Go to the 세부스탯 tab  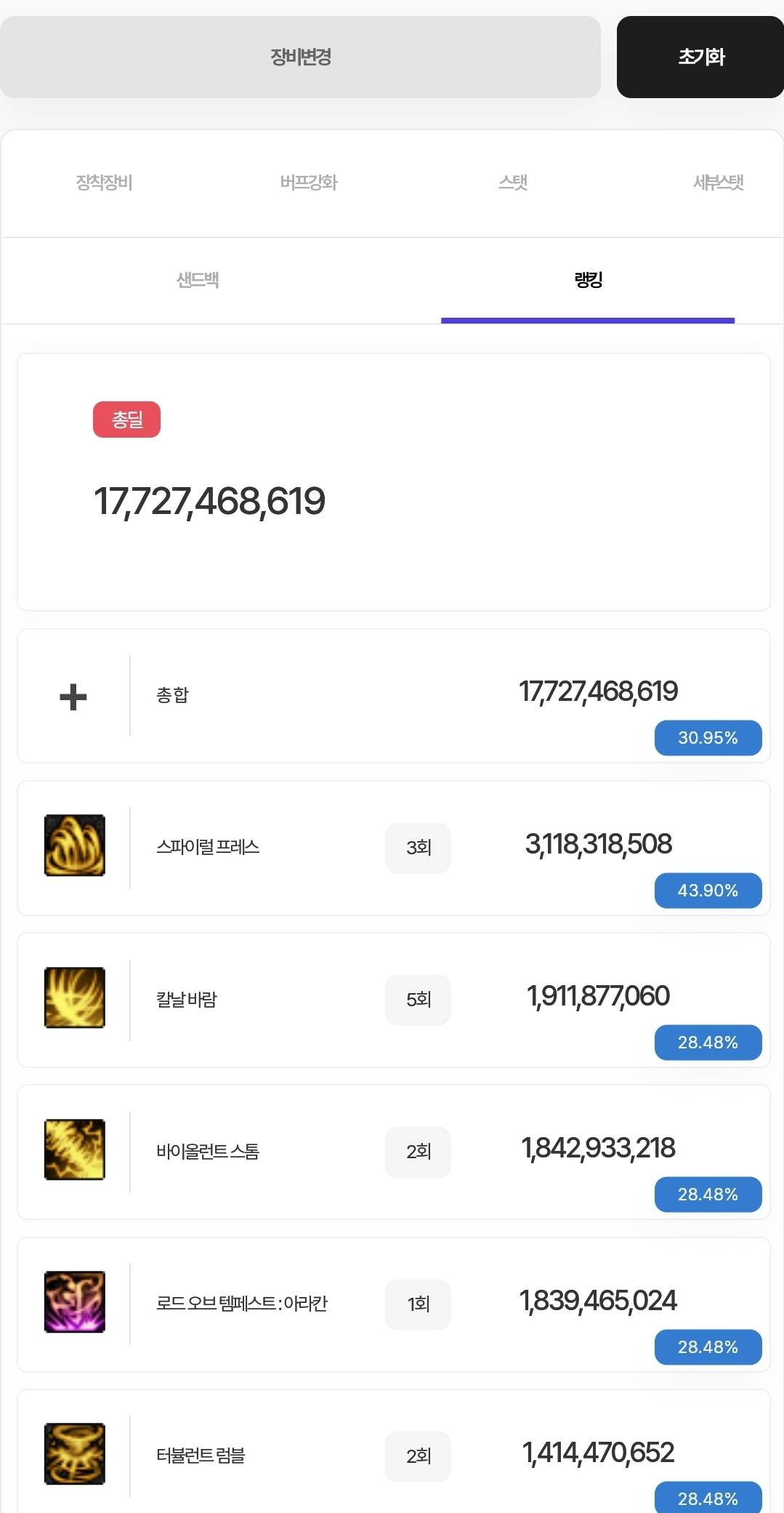(x=718, y=182)
